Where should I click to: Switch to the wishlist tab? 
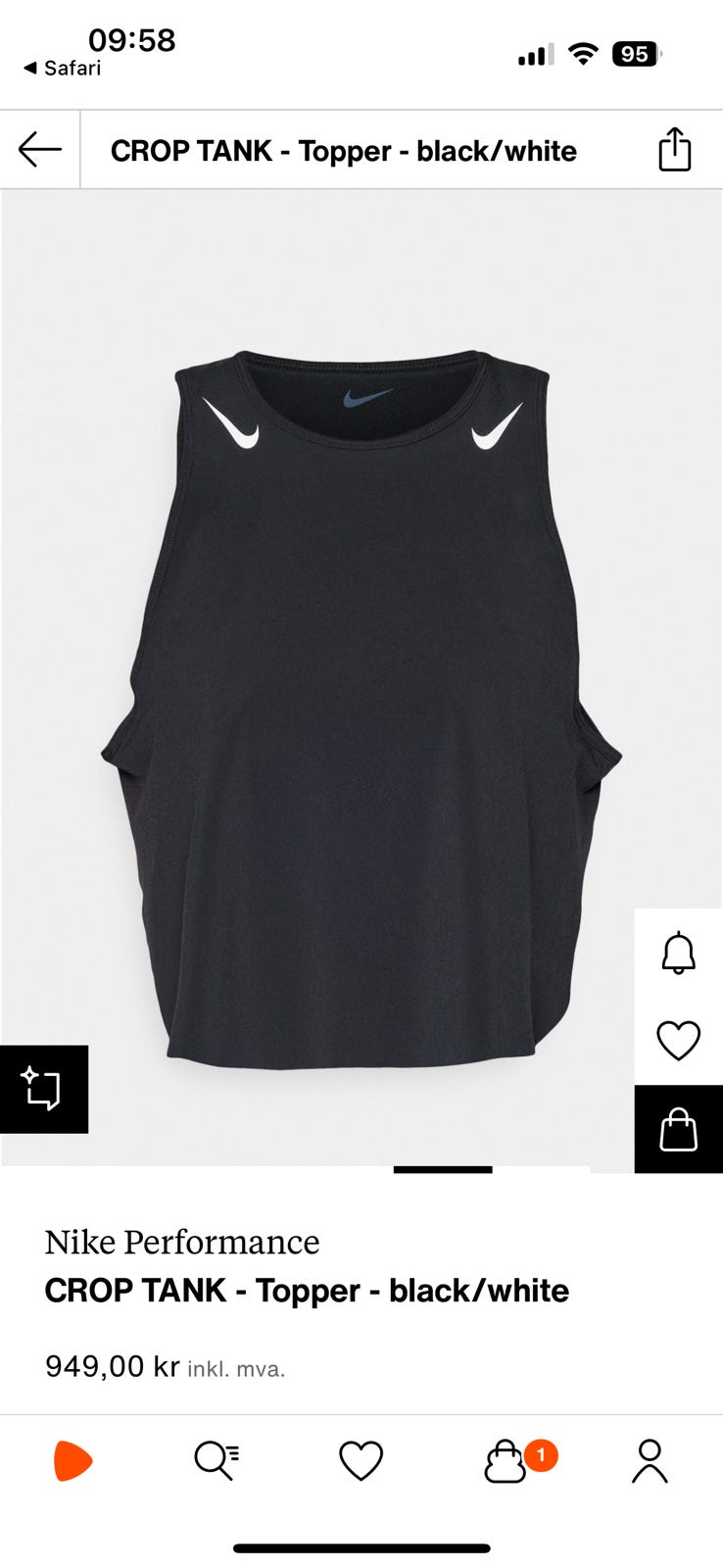361,1461
